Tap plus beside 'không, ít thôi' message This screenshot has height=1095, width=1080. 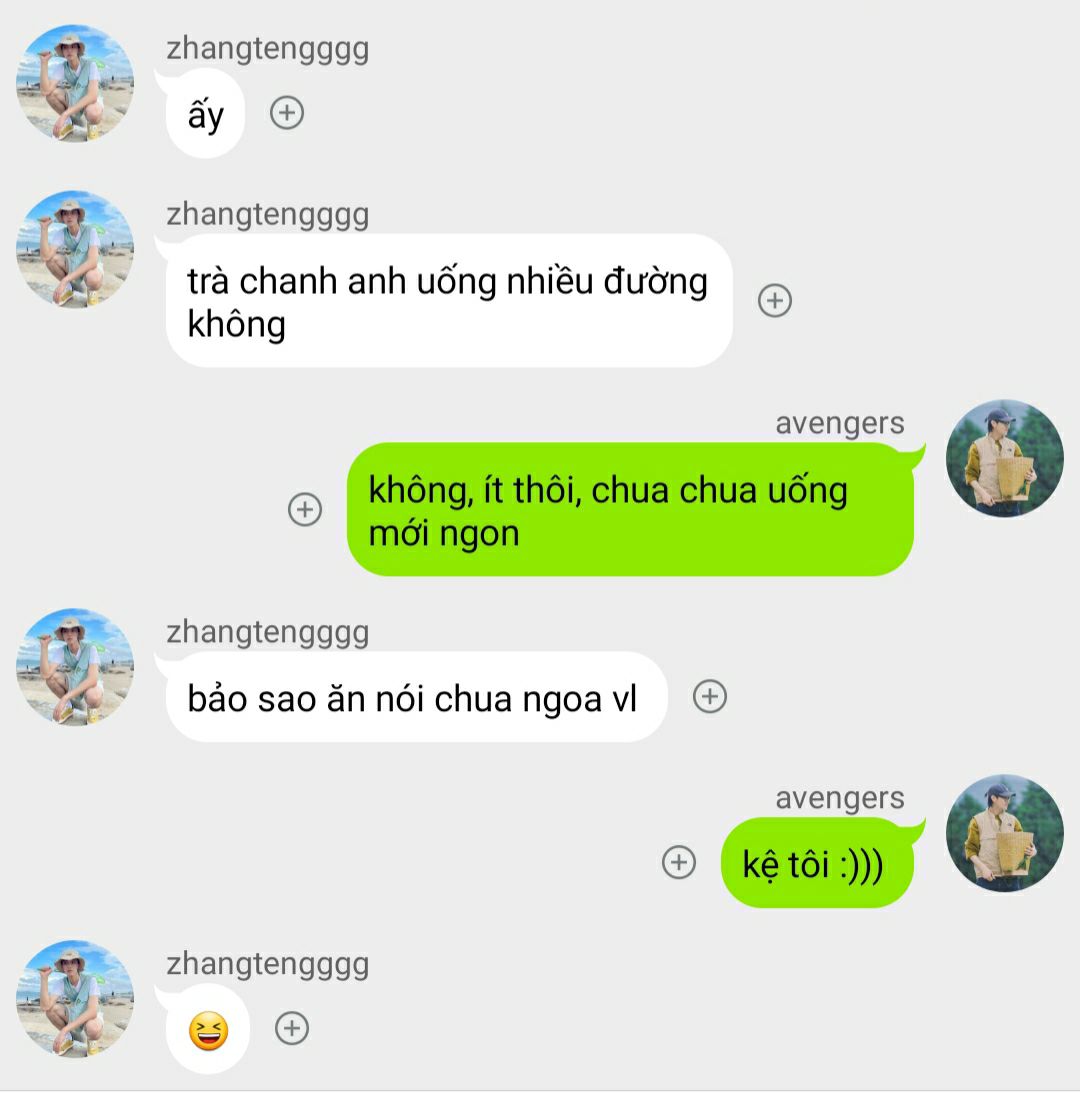[305, 509]
